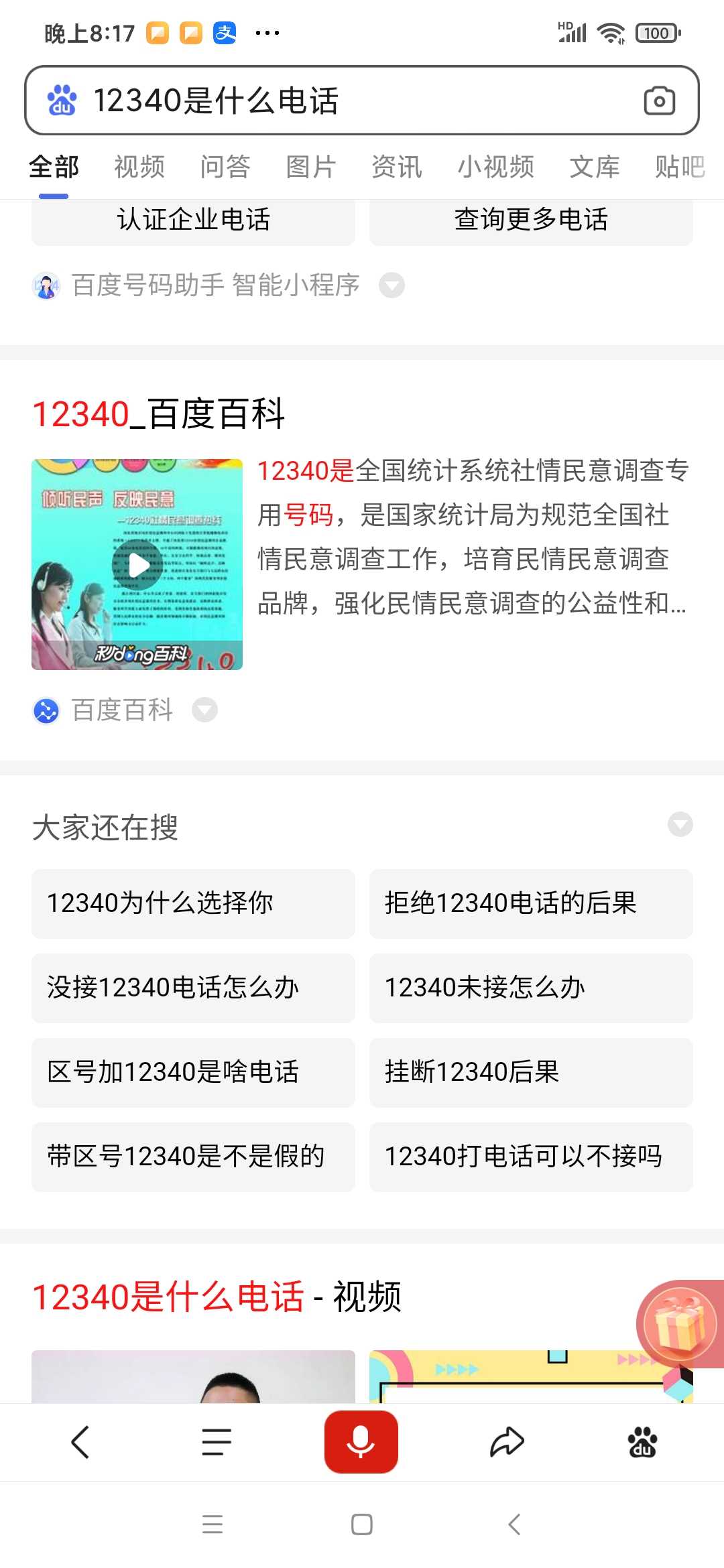Tap the camera icon in search bar
The height and width of the screenshot is (1568, 724).
point(659,101)
